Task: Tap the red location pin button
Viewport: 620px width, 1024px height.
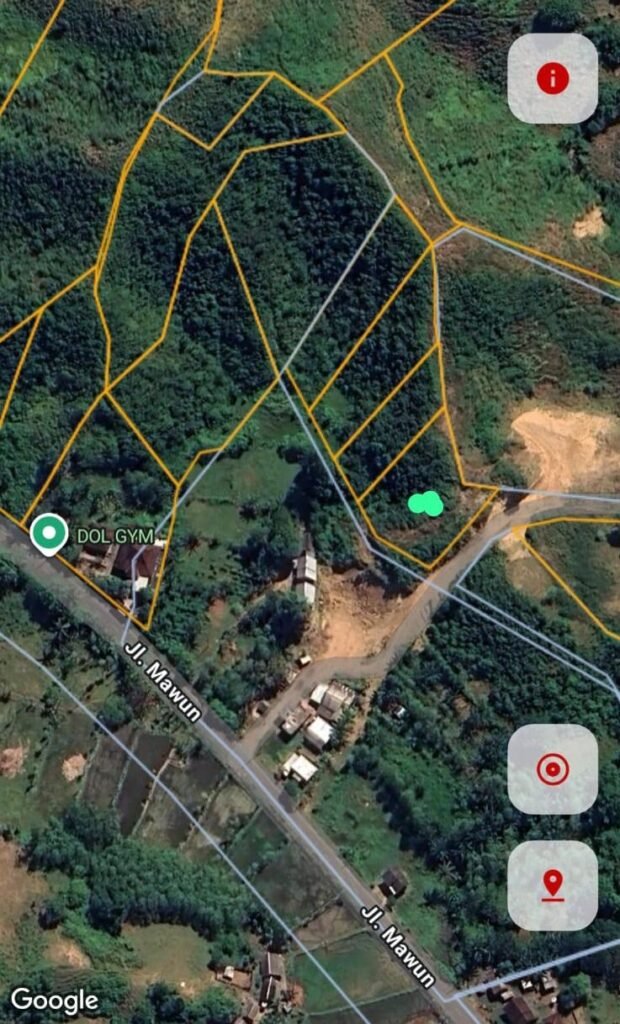Action: (553, 886)
